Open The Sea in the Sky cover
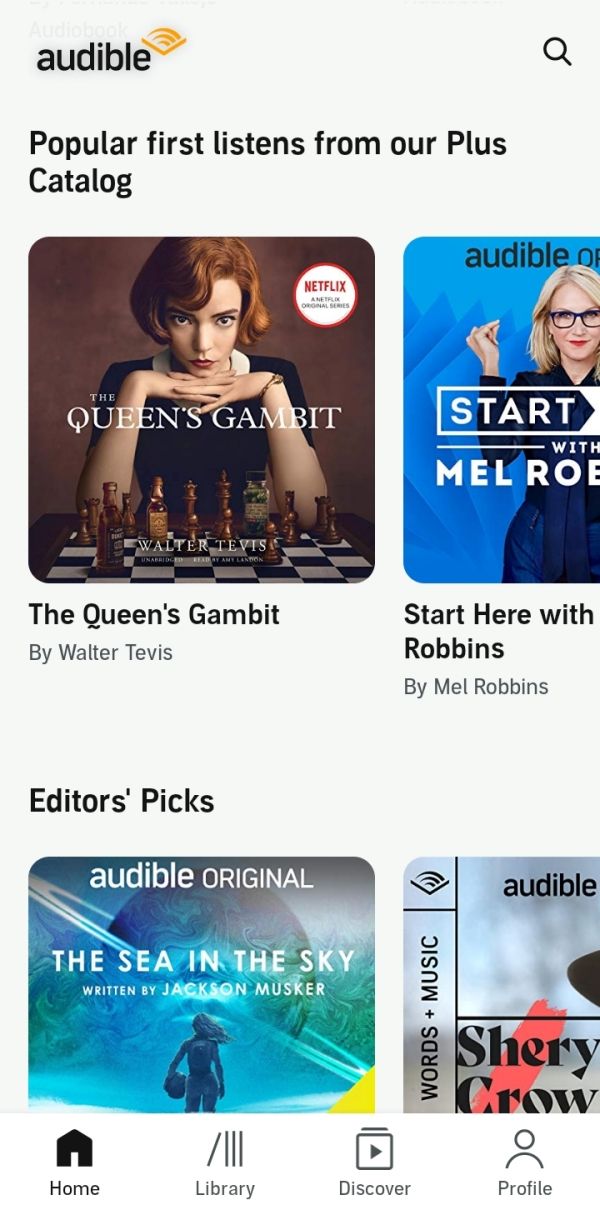This screenshot has width=600, height=1215. coord(202,985)
